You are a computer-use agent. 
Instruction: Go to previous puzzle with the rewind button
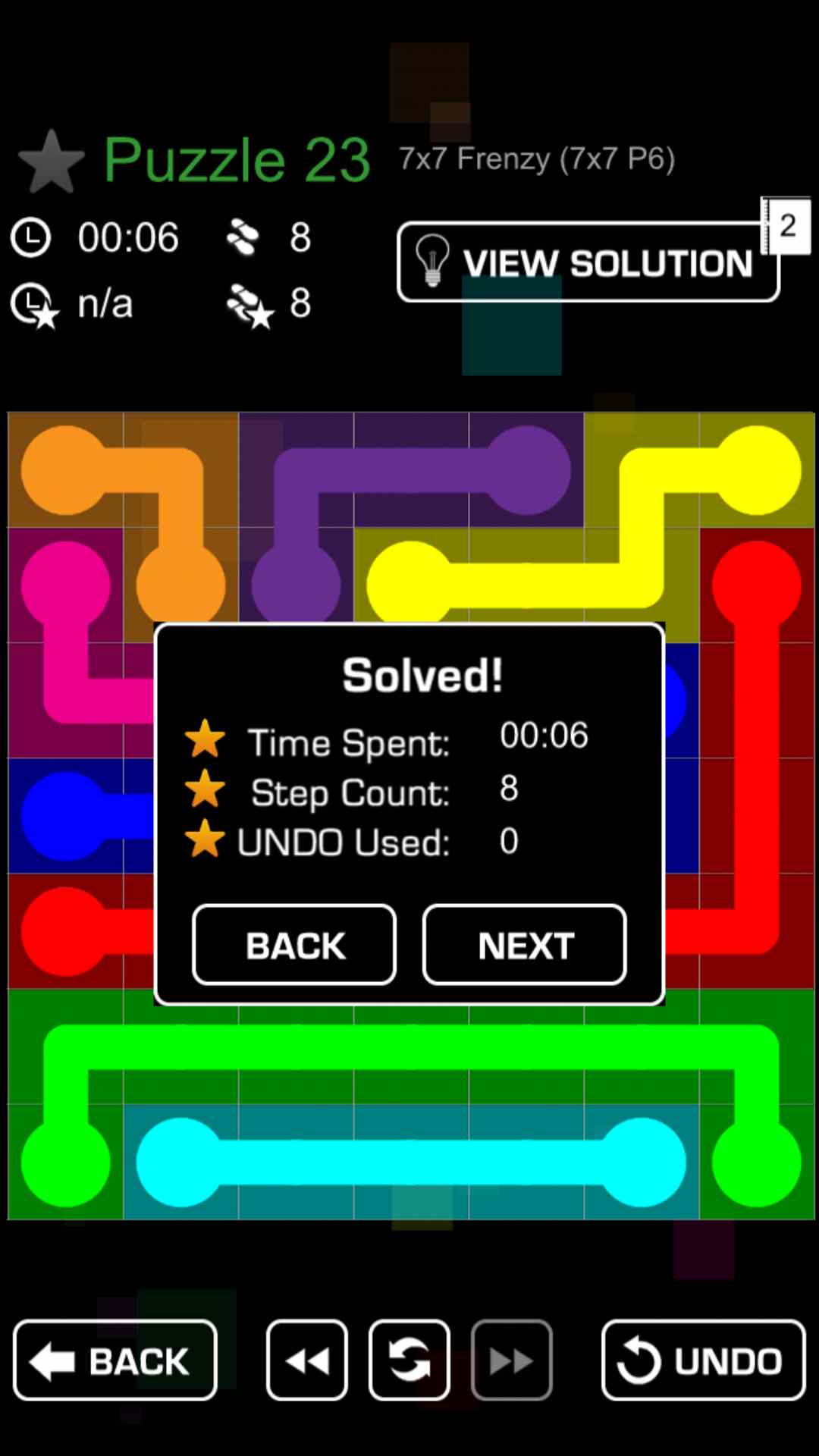(307, 1360)
